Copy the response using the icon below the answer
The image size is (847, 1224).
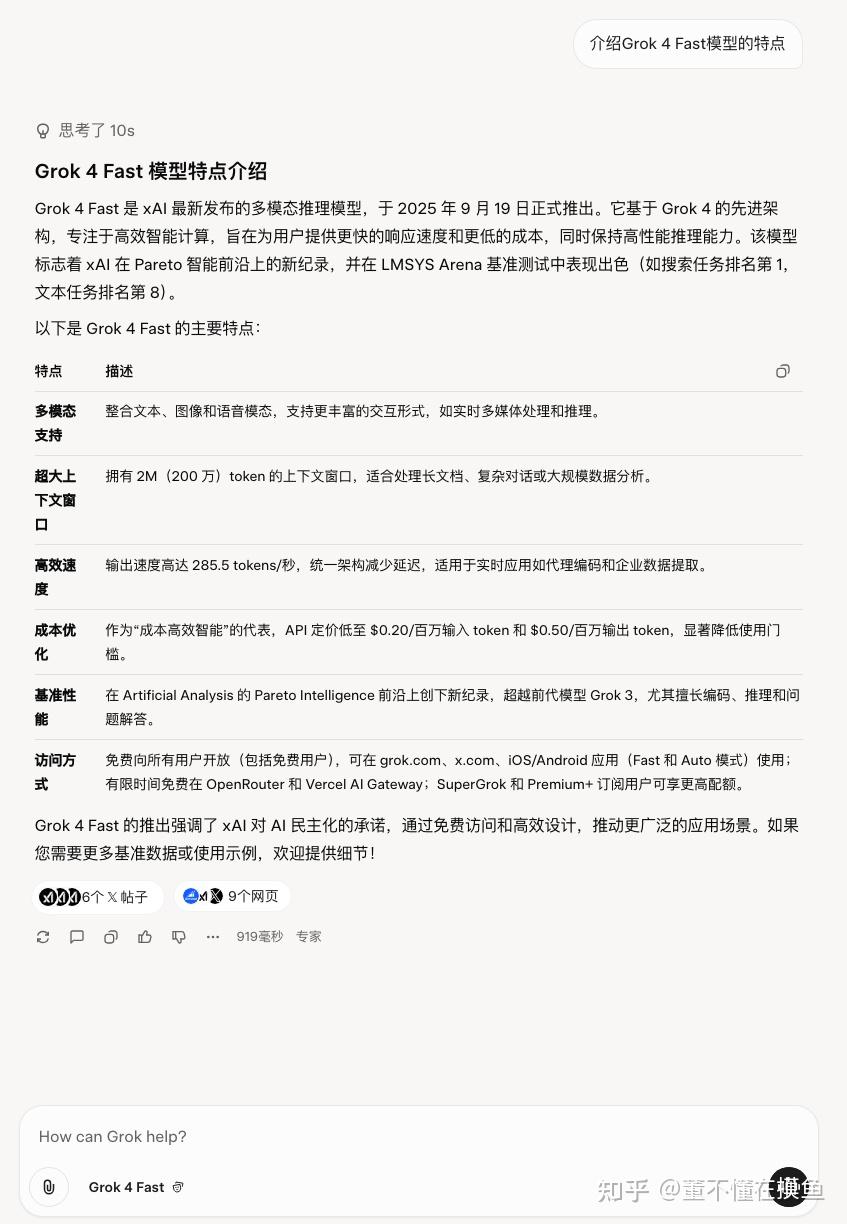111,937
